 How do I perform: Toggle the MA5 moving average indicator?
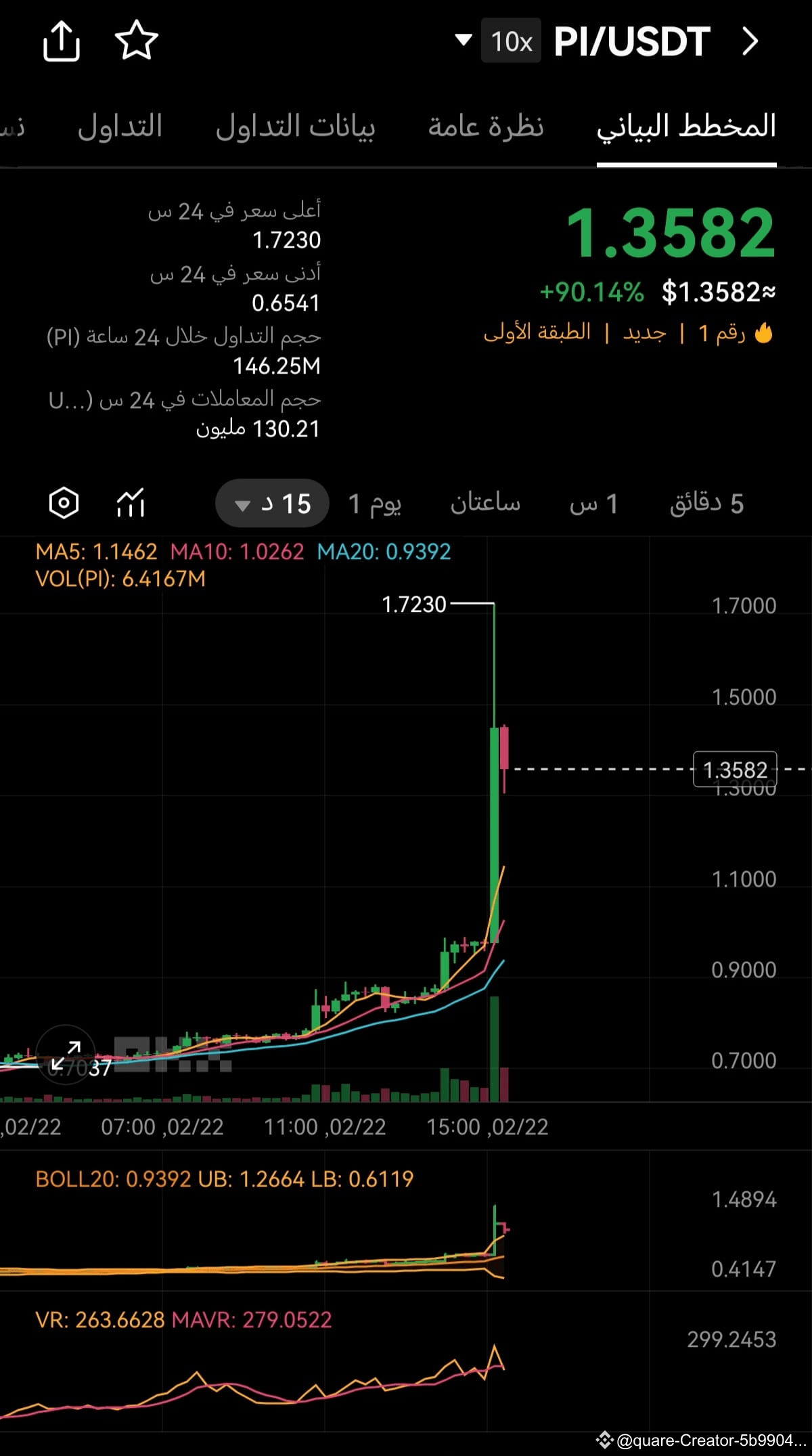click(x=96, y=552)
